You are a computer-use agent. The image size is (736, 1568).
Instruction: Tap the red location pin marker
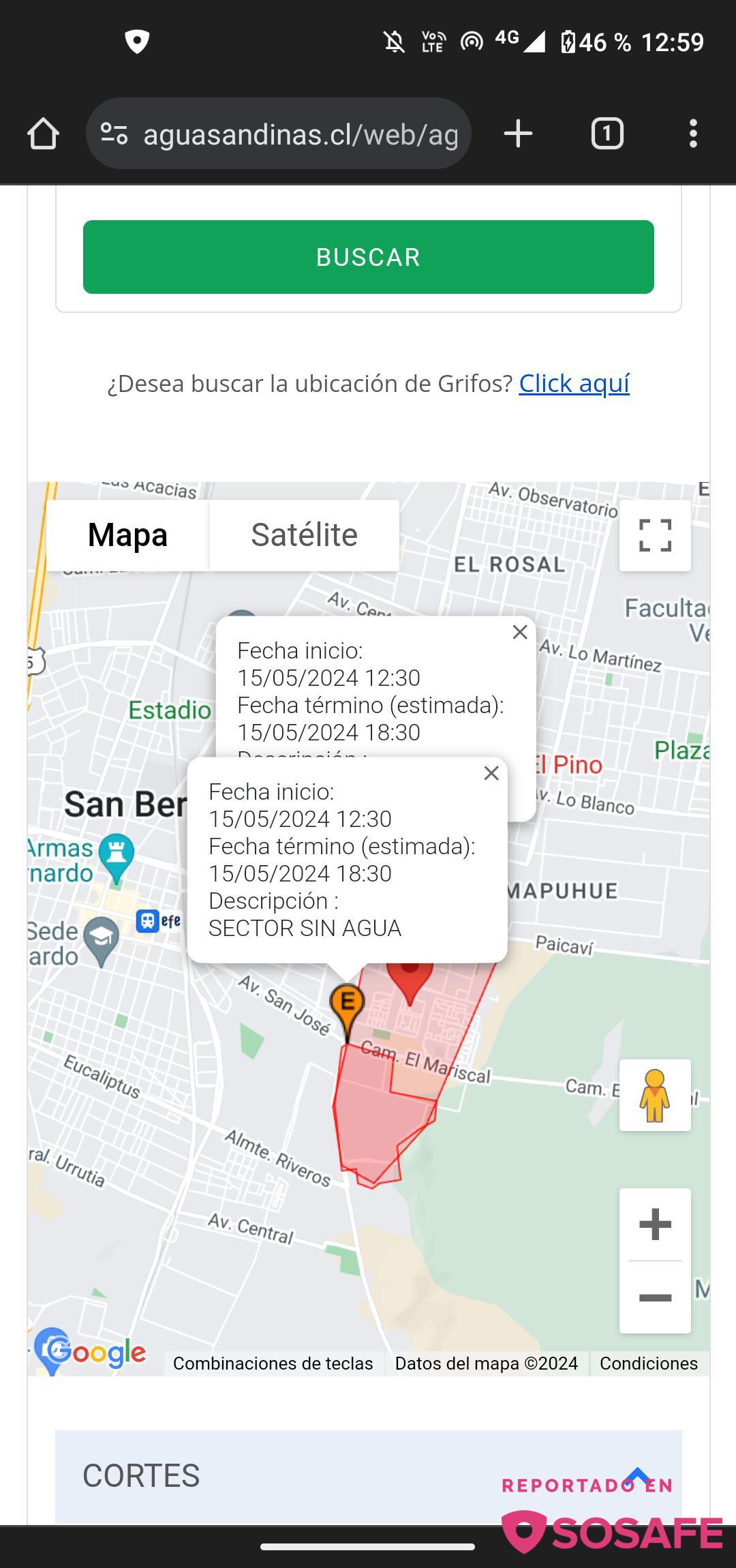point(411,980)
